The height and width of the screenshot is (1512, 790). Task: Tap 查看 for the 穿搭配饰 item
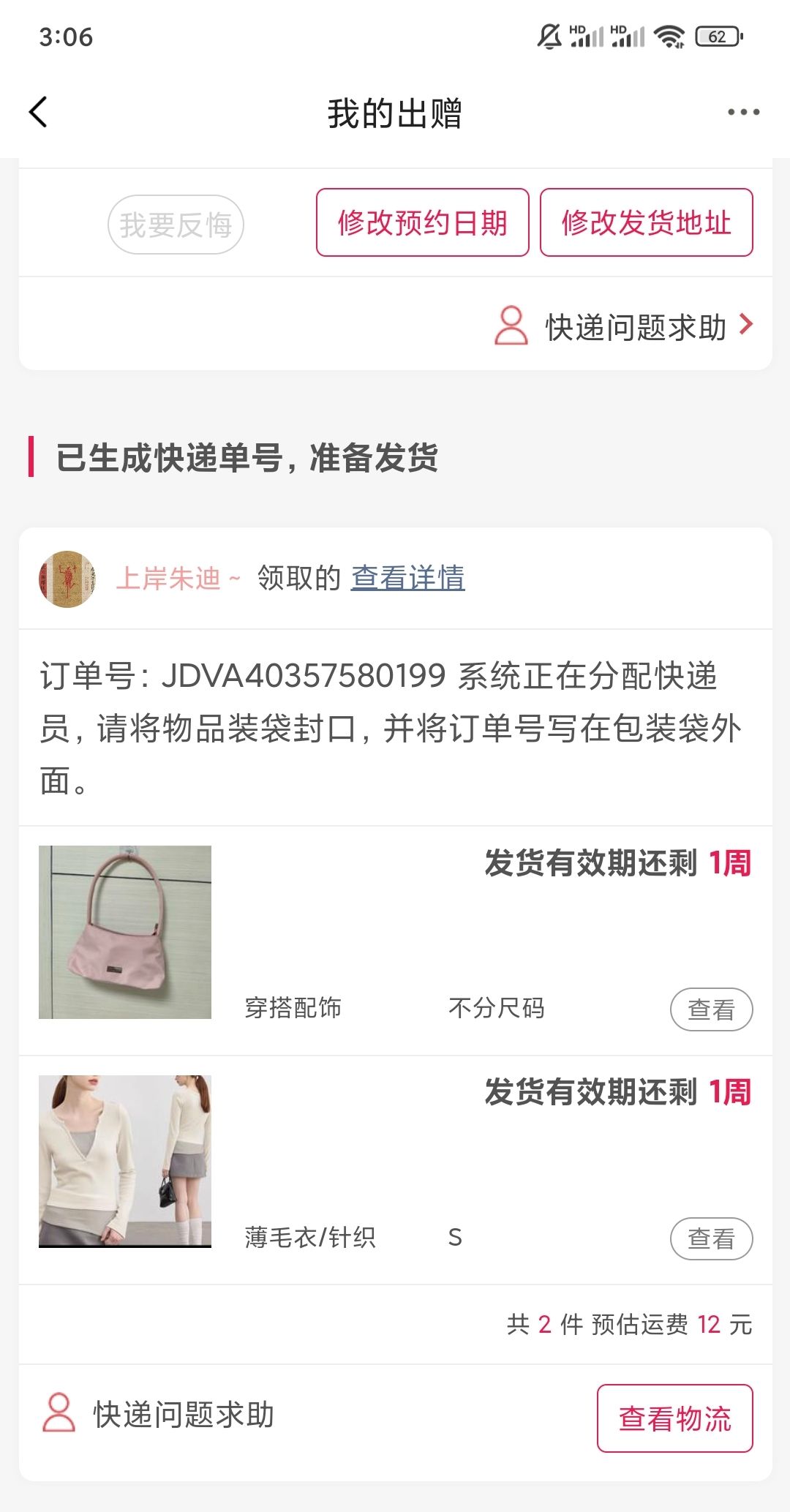tap(710, 1009)
